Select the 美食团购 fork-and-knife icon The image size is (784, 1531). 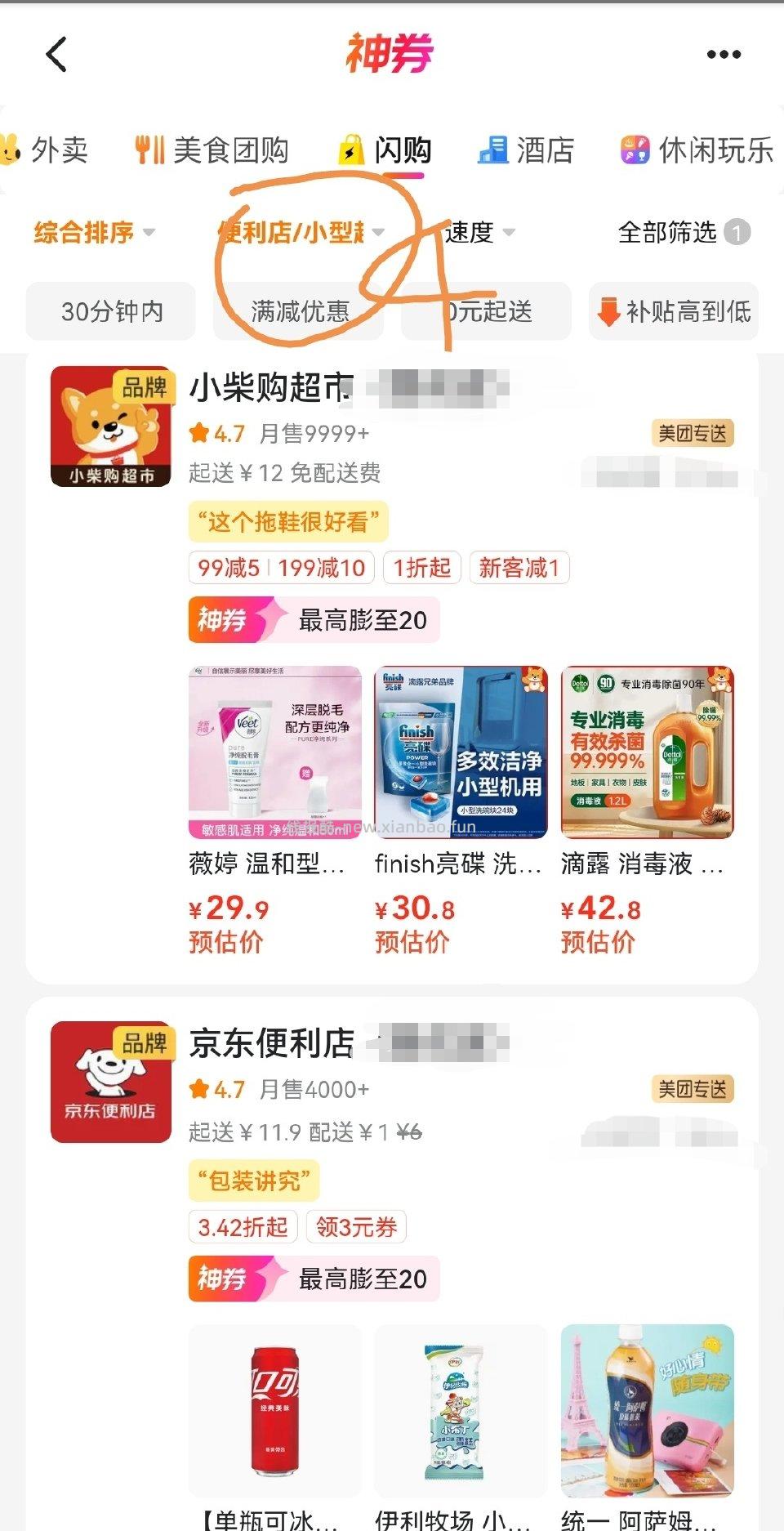pyautogui.click(x=149, y=150)
